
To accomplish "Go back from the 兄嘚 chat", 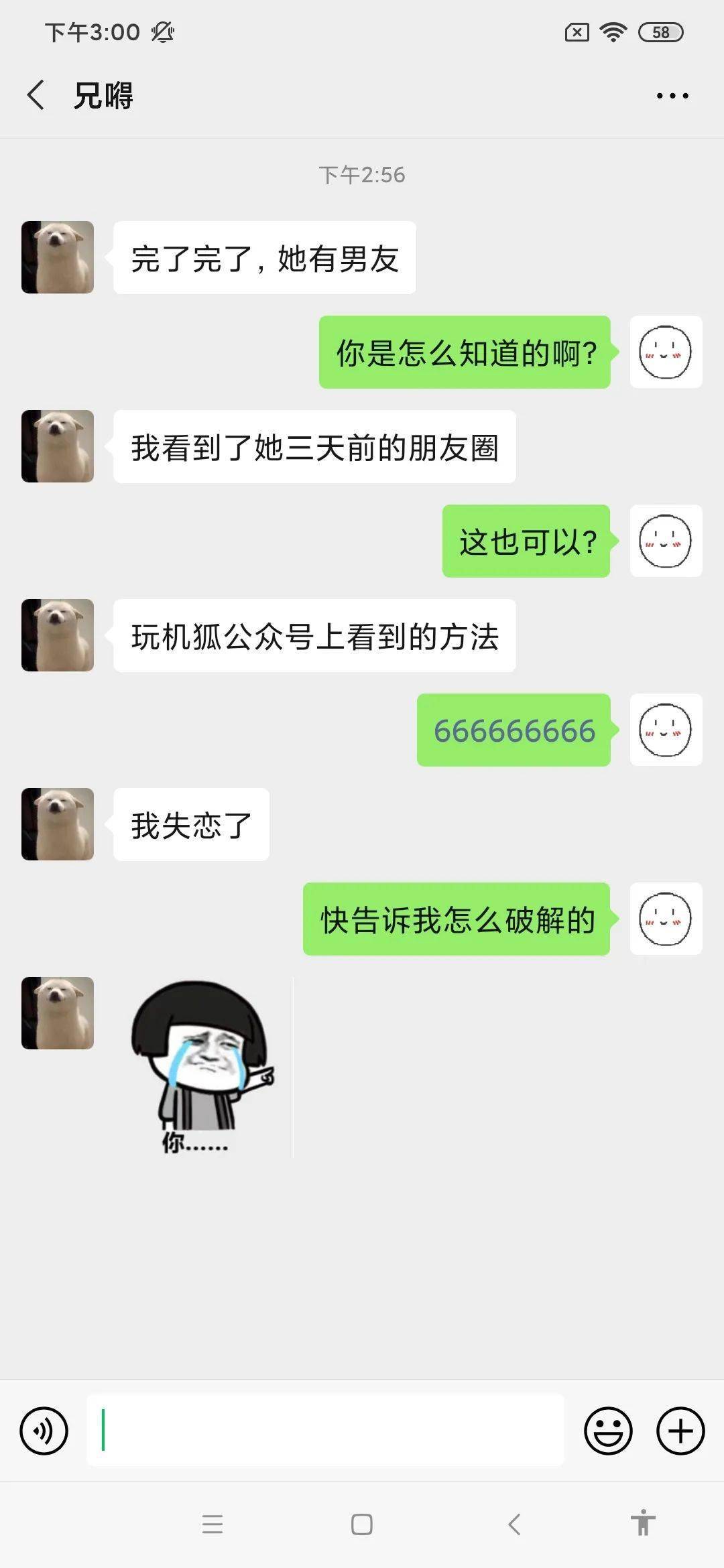I will pos(36,95).
